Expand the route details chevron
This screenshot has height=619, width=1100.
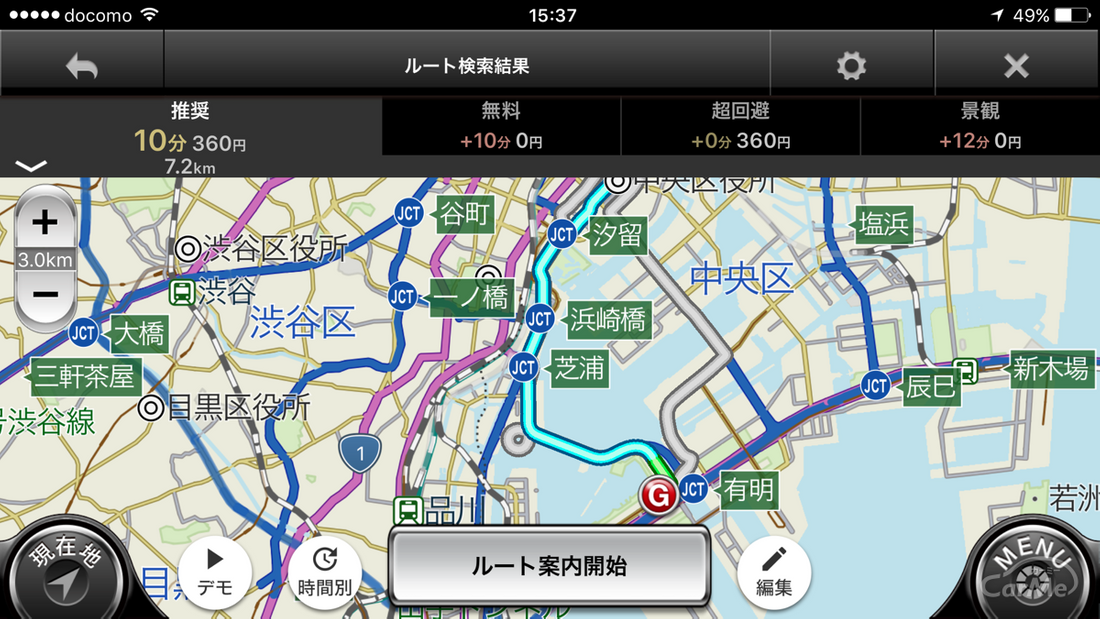31,166
